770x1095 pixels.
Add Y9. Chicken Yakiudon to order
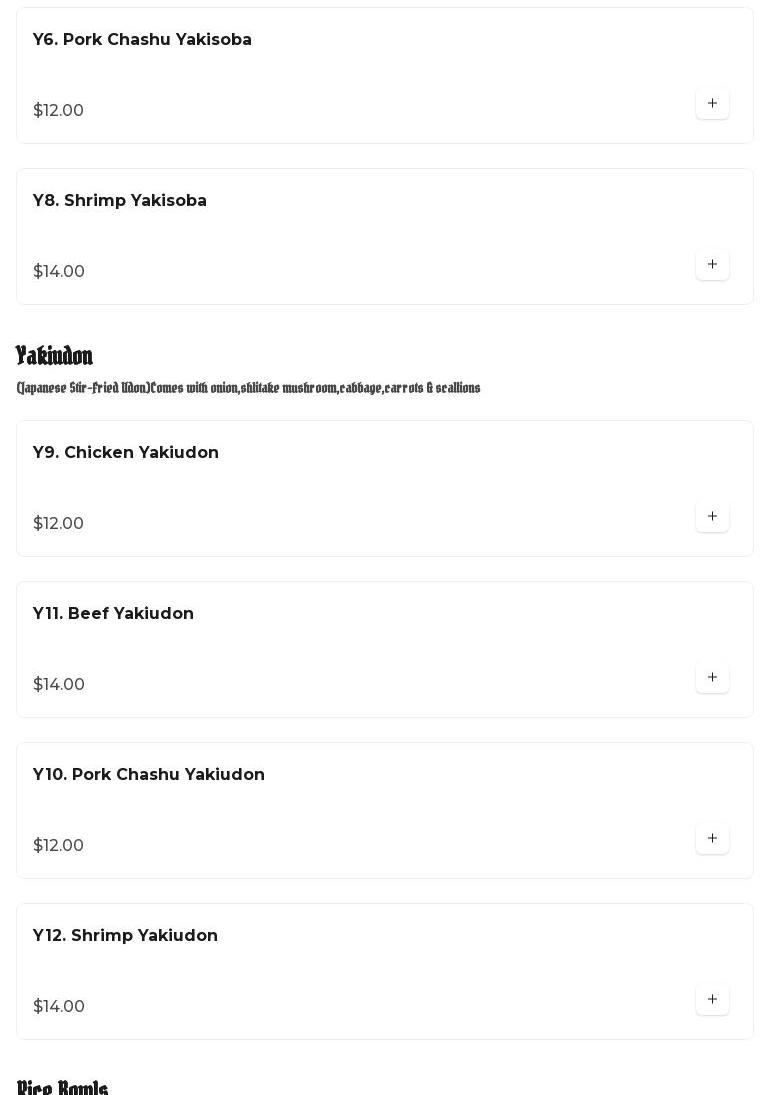click(x=712, y=517)
